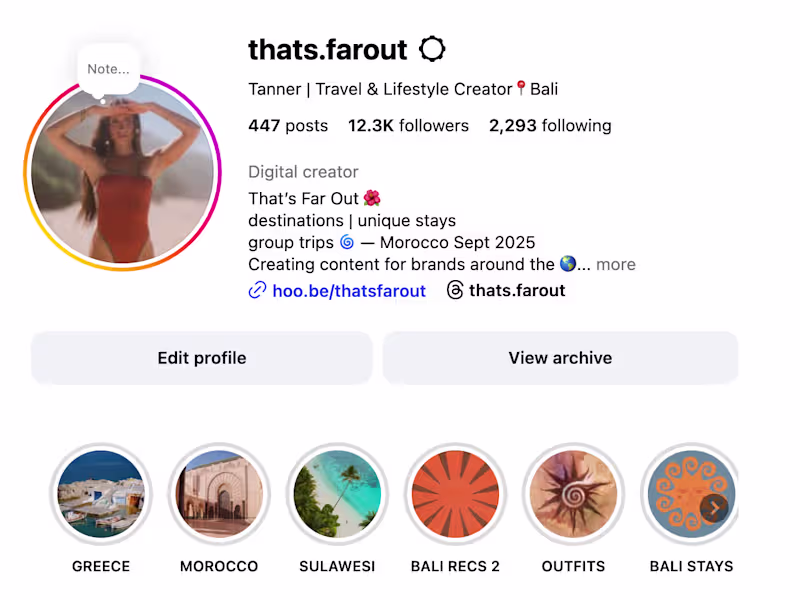Open the profile picture story

[x=123, y=180]
